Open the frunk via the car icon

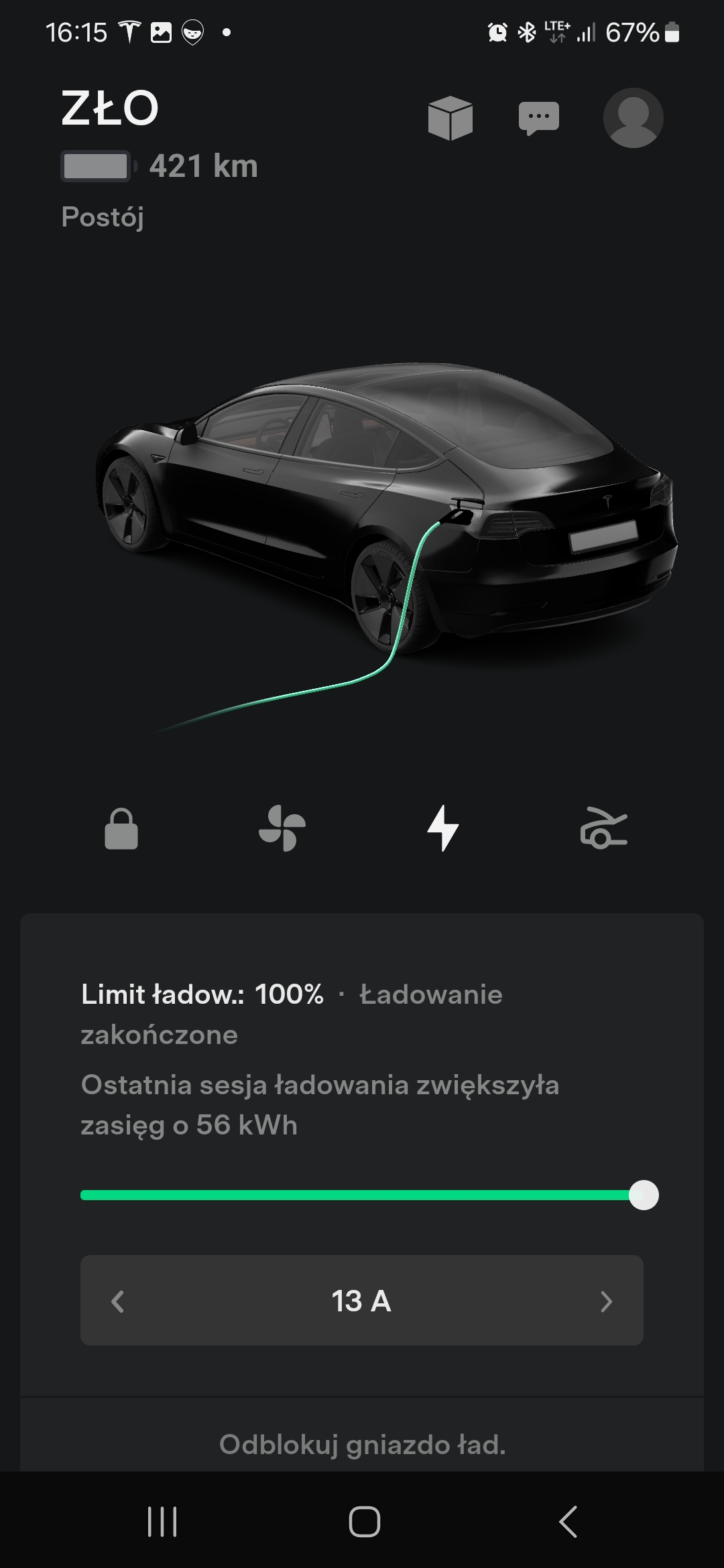[603, 829]
